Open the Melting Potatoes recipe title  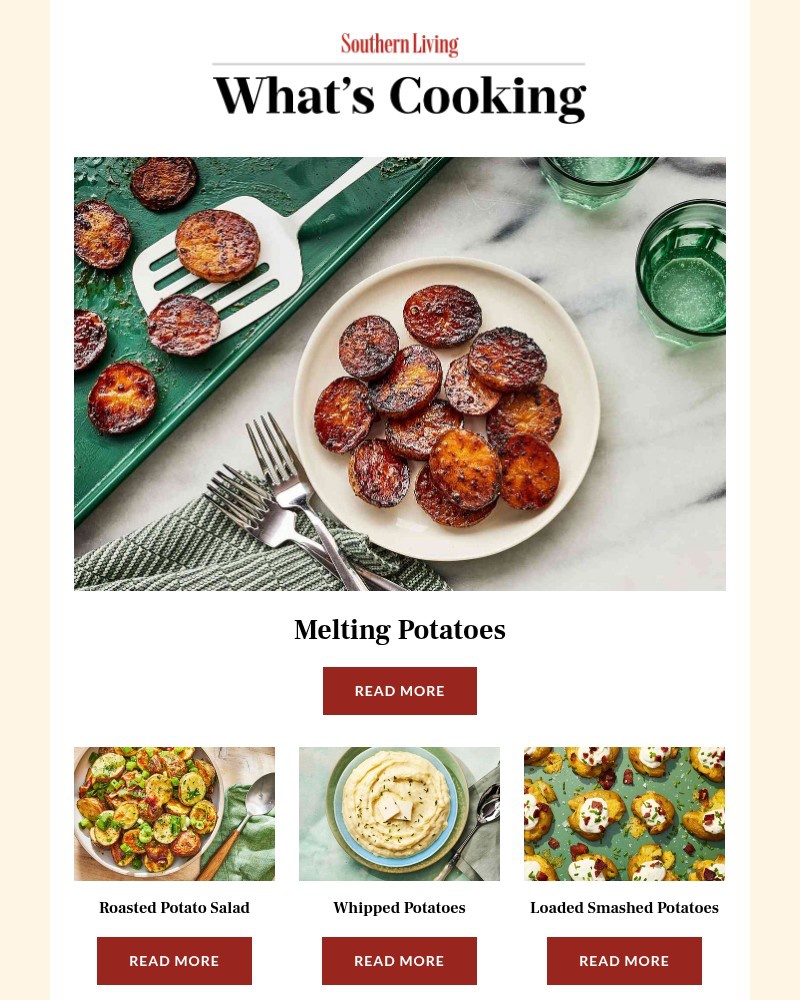pyautogui.click(x=399, y=630)
